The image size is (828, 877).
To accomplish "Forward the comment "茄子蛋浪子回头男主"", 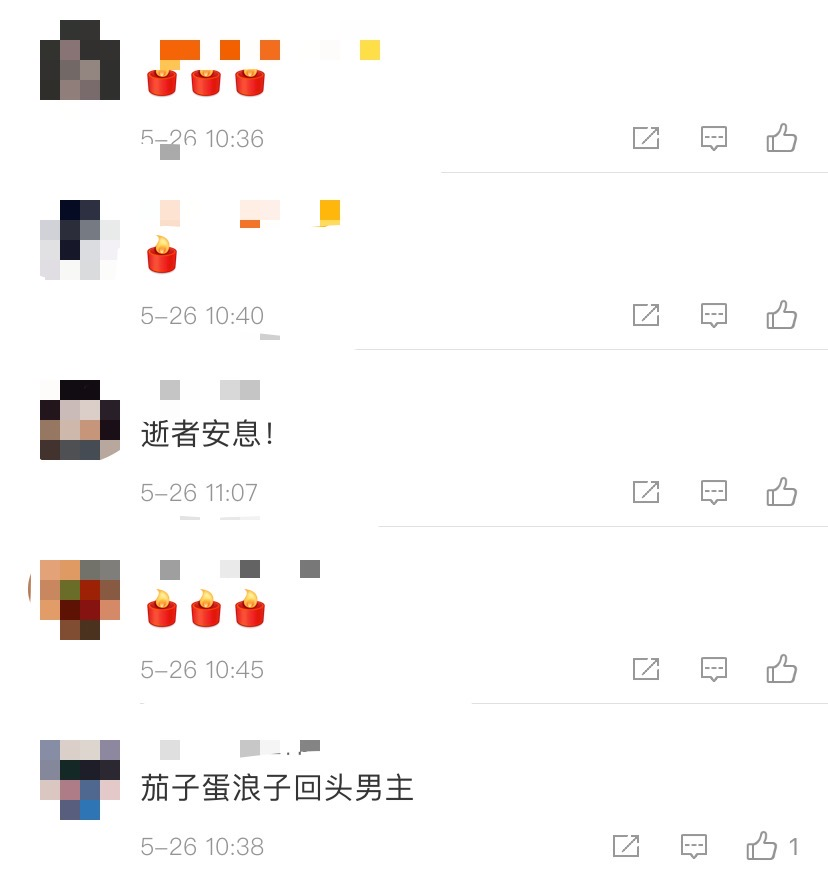I will (x=626, y=846).
